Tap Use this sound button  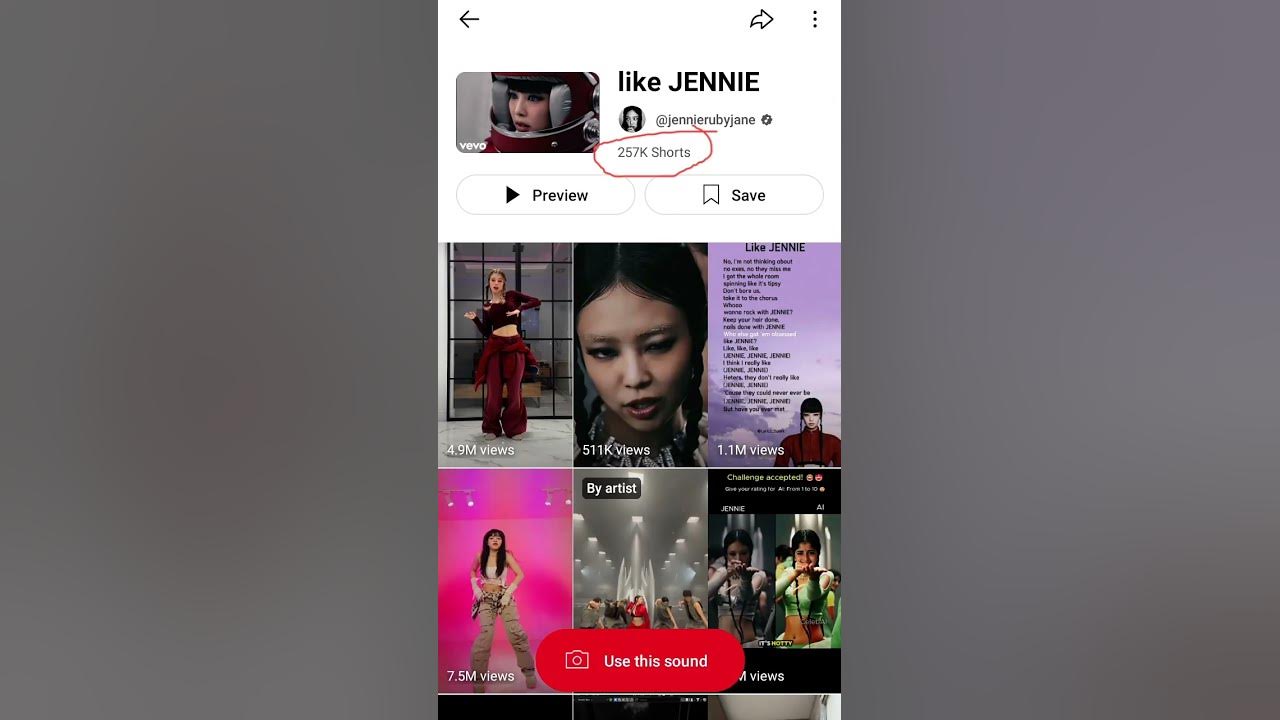[640, 661]
